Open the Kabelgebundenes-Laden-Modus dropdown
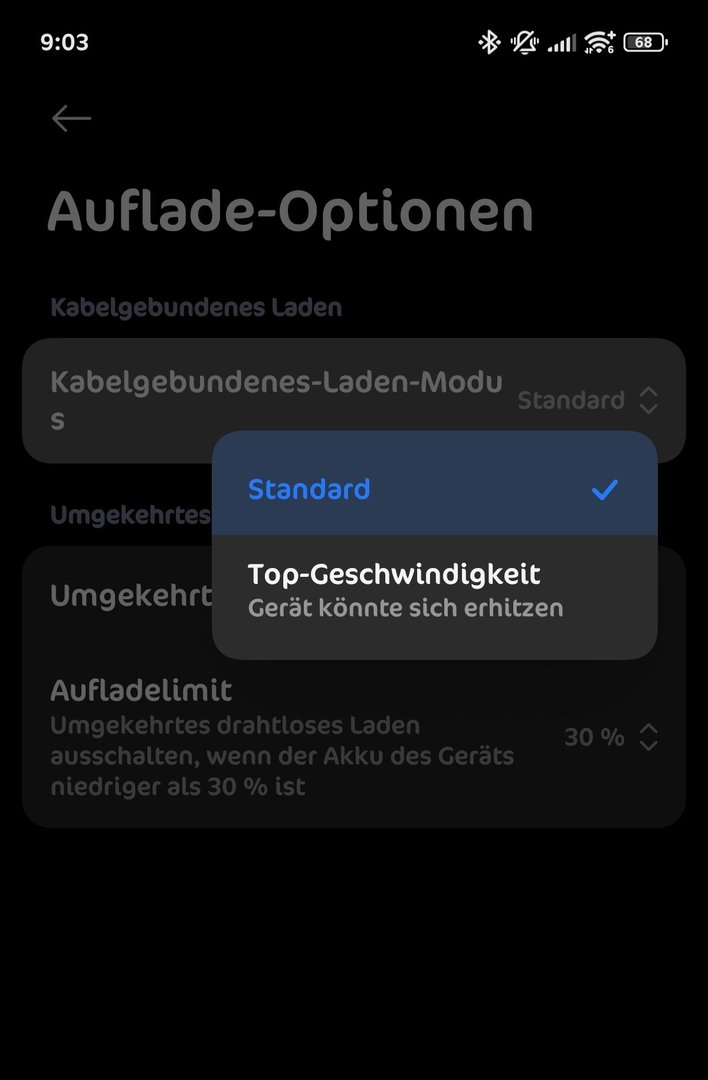Screen dimensions: 708x1080 point(587,400)
